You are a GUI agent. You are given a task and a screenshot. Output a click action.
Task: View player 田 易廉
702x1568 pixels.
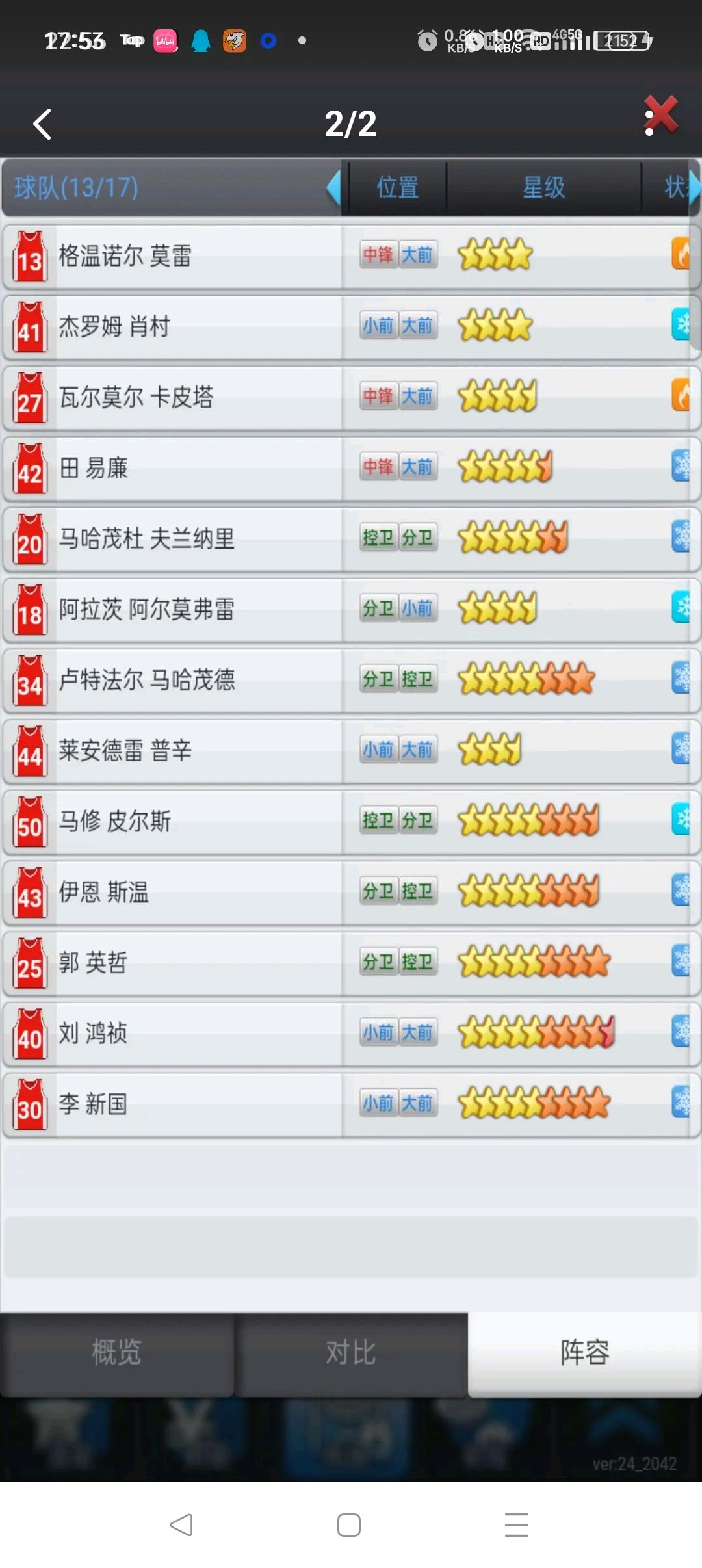click(351, 468)
